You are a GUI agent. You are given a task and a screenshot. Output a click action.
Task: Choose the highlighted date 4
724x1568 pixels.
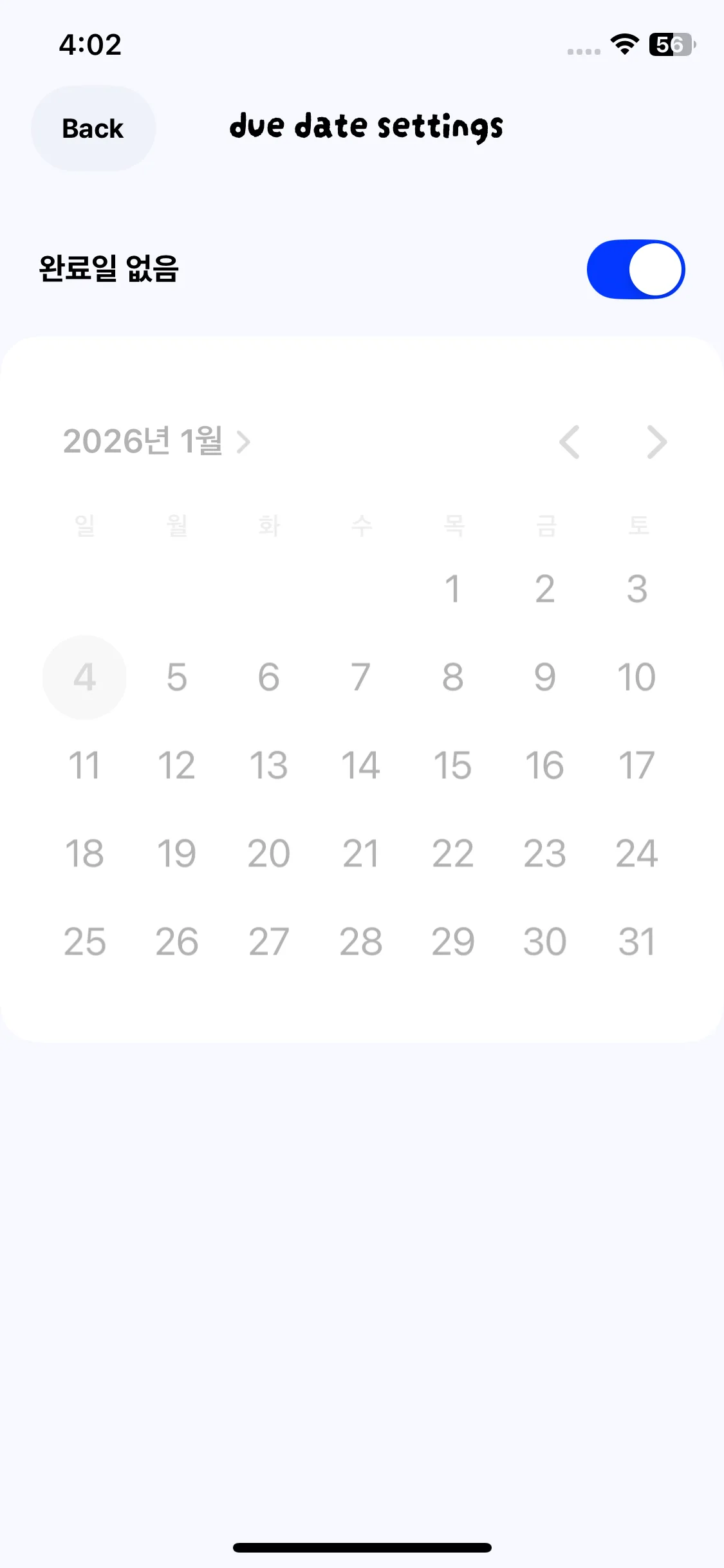pyautogui.click(x=84, y=677)
